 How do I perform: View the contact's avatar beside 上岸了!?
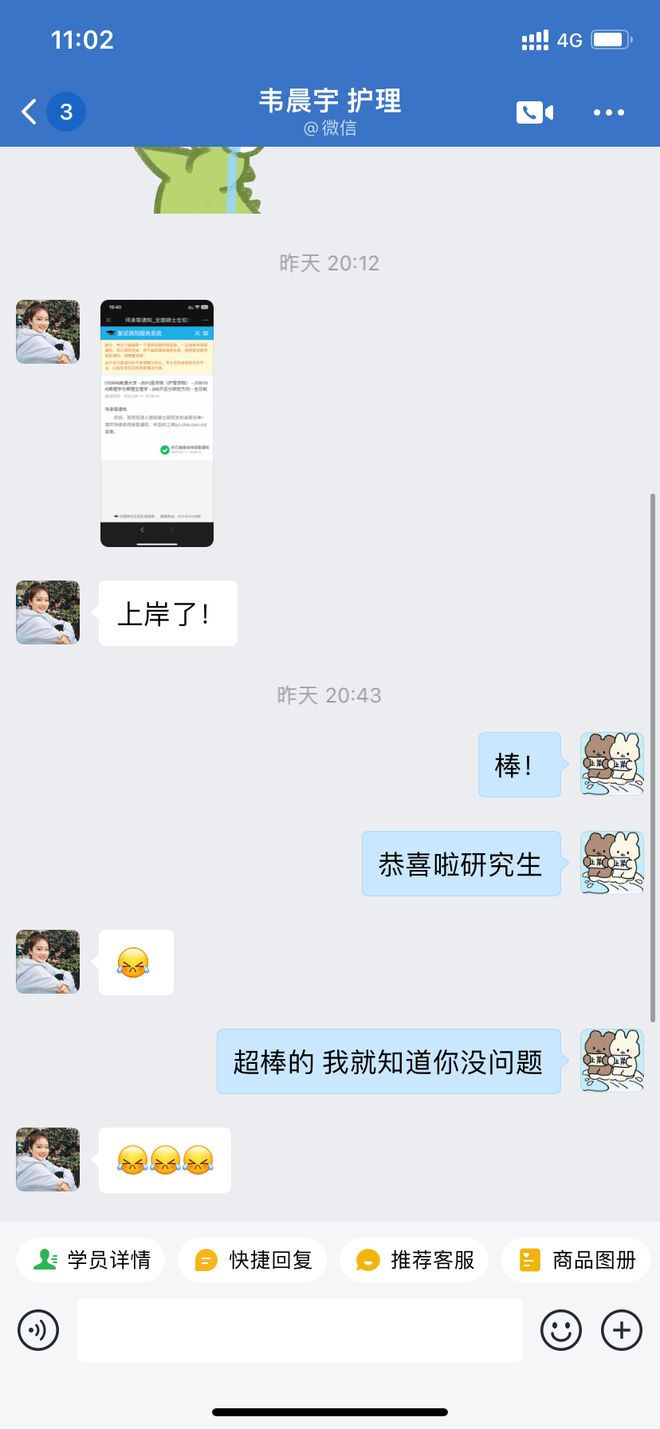point(47,612)
